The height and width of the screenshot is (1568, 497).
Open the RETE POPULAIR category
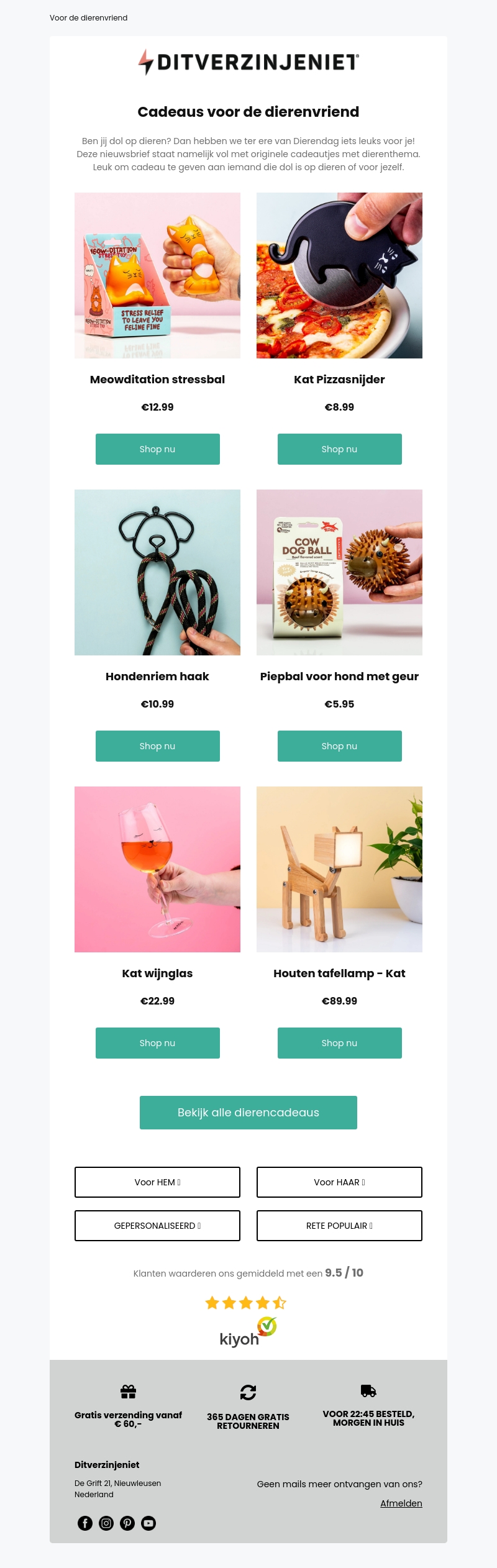click(339, 1226)
